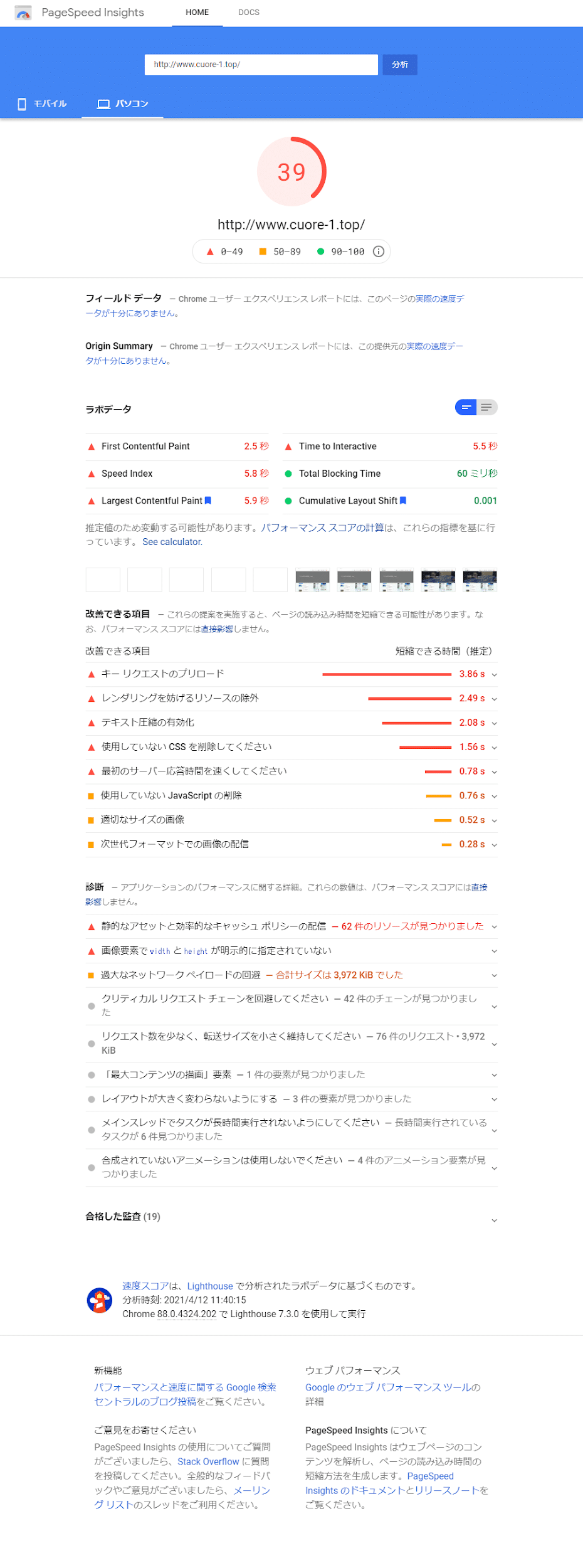The image size is (583, 1568).
Task: Tap the 分析 button
Action: tap(400, 65)
